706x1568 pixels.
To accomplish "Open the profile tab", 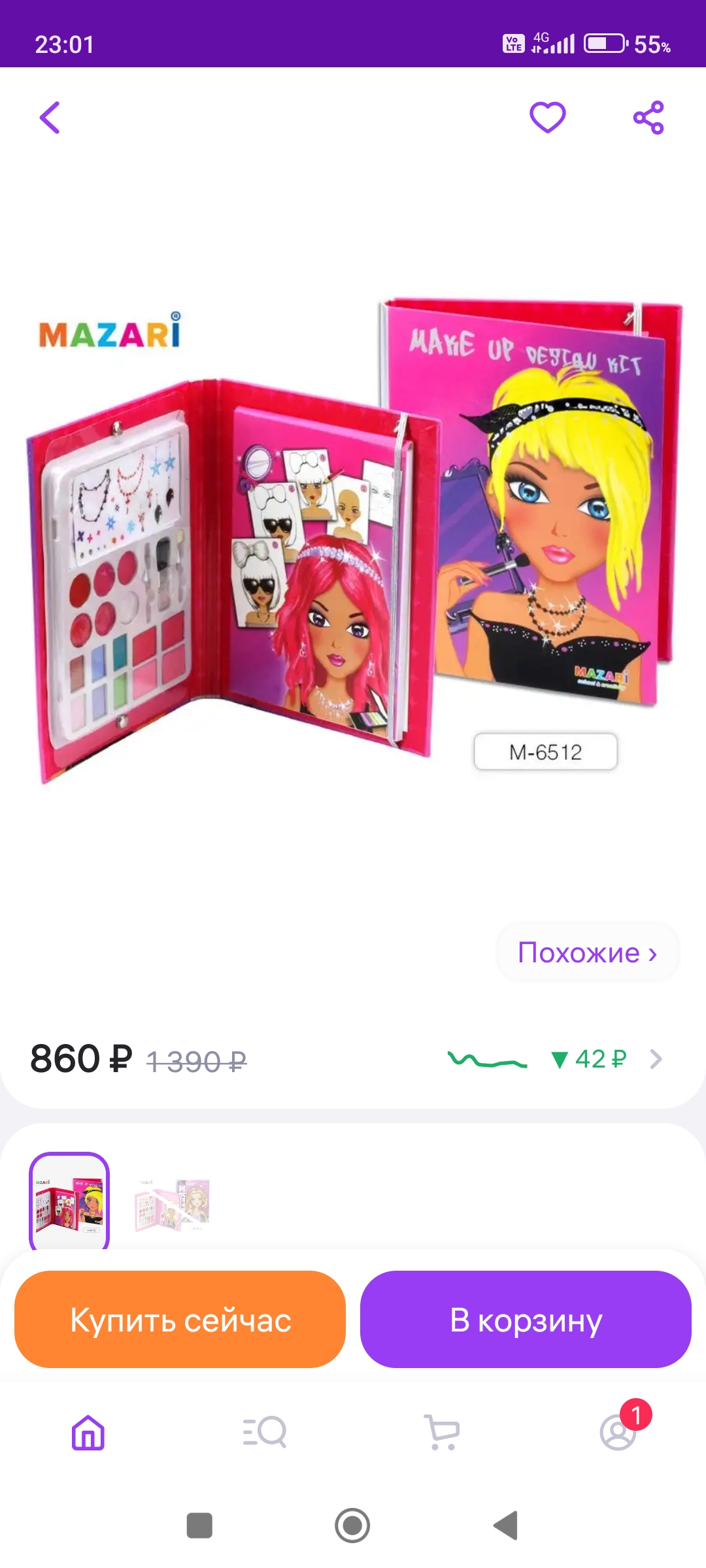I will click(618, 1432).
